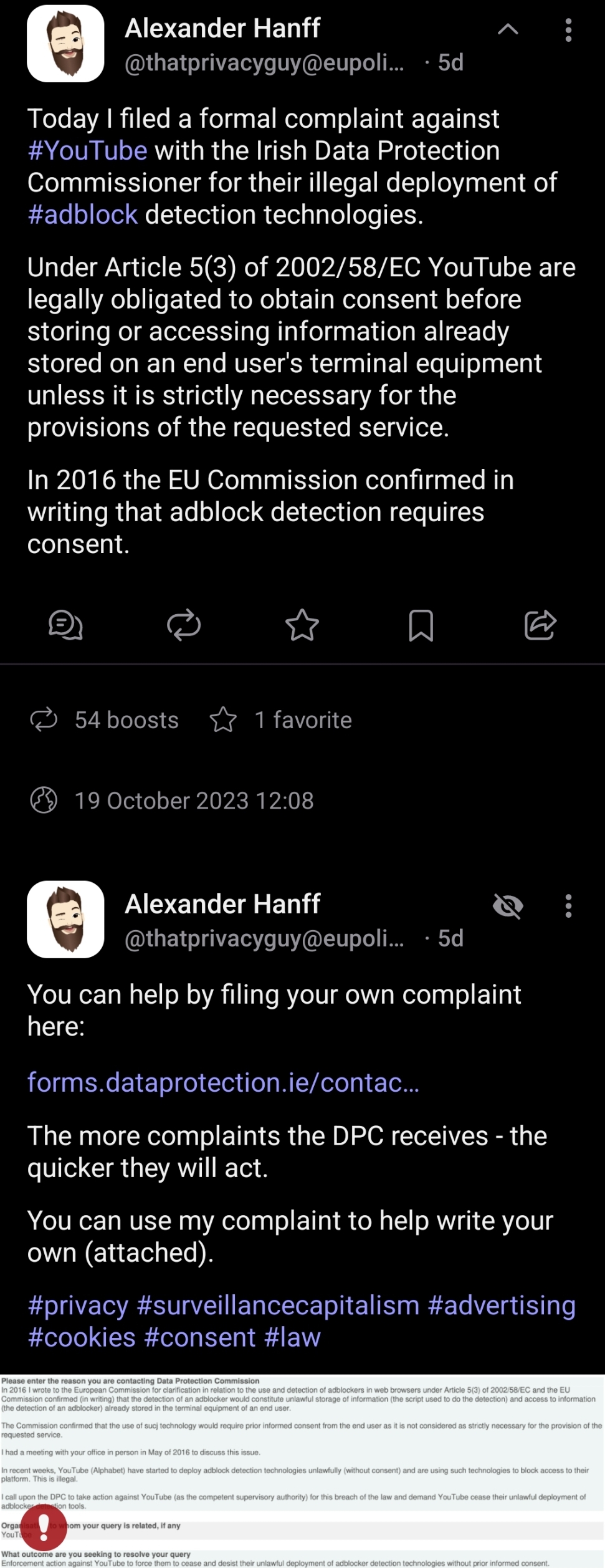View who favorited: 1 favorite
This screenshot has width=605, height=1568.
[x=281, y=720]
